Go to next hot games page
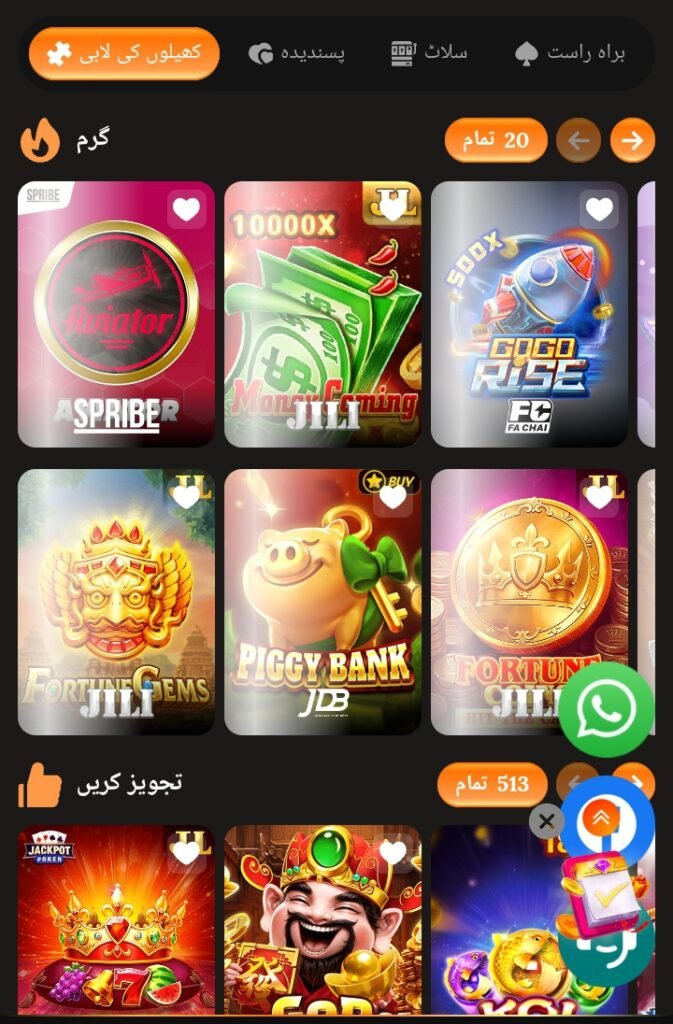Screen dimensions: 673x1024 coord(632,141)
